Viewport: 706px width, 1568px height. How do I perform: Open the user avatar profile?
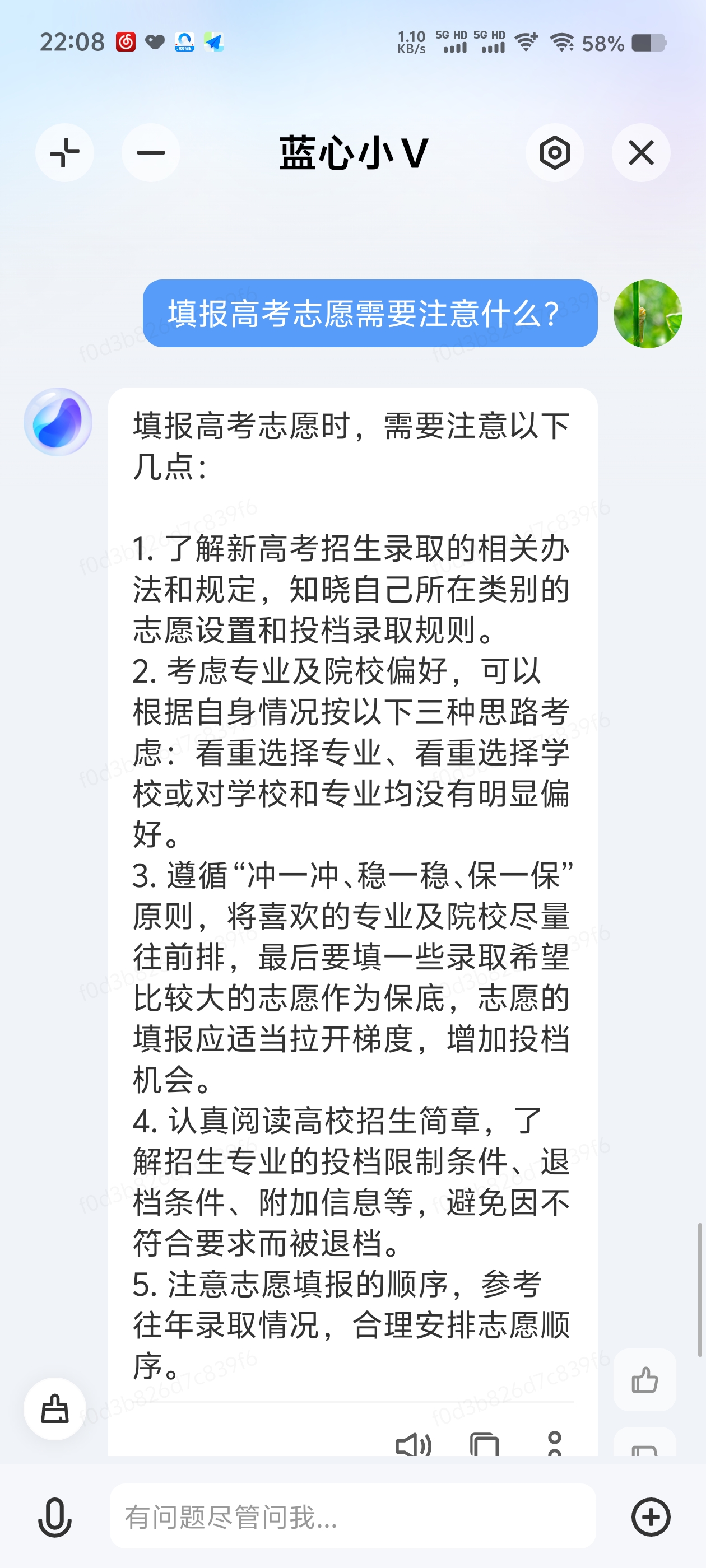(647, 314)
